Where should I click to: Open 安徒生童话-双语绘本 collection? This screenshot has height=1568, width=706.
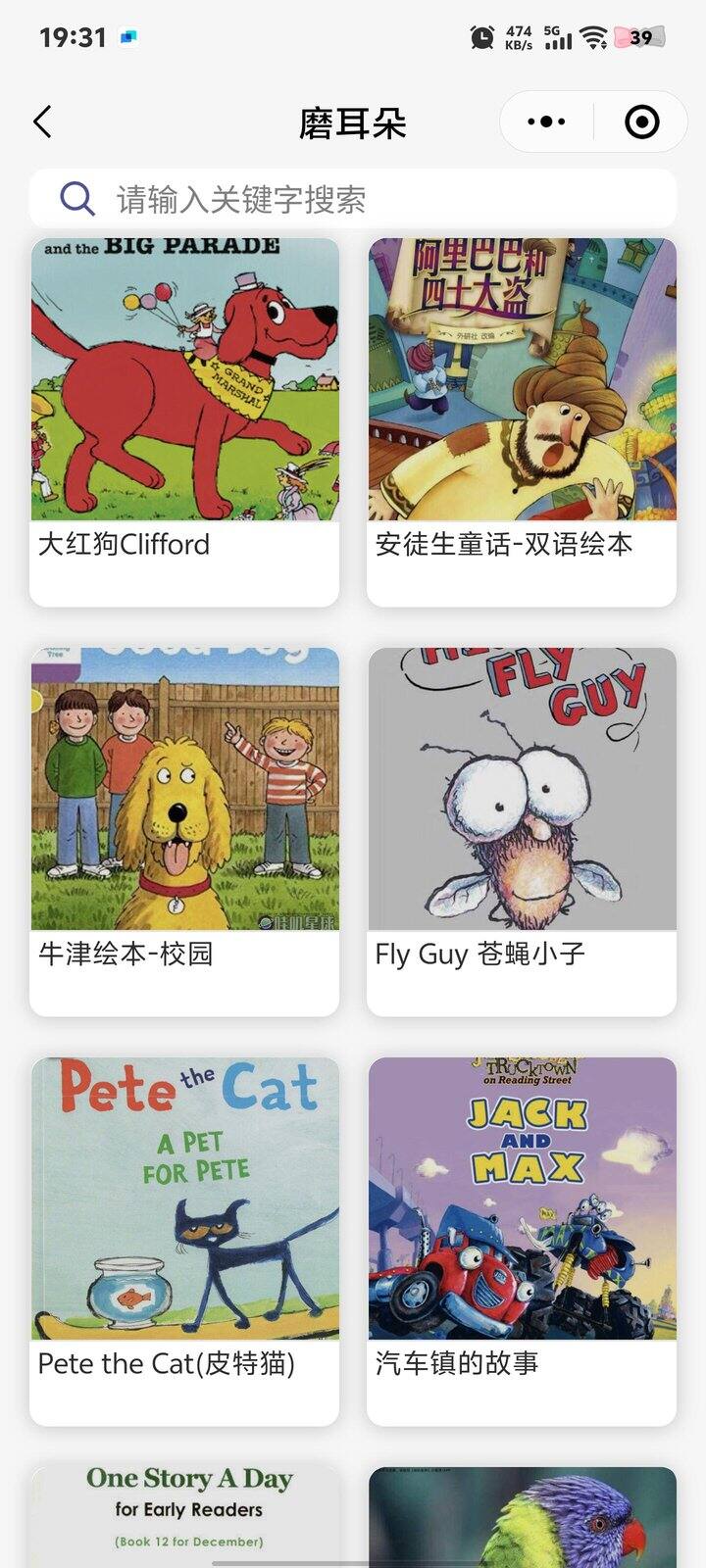[522, 421]
